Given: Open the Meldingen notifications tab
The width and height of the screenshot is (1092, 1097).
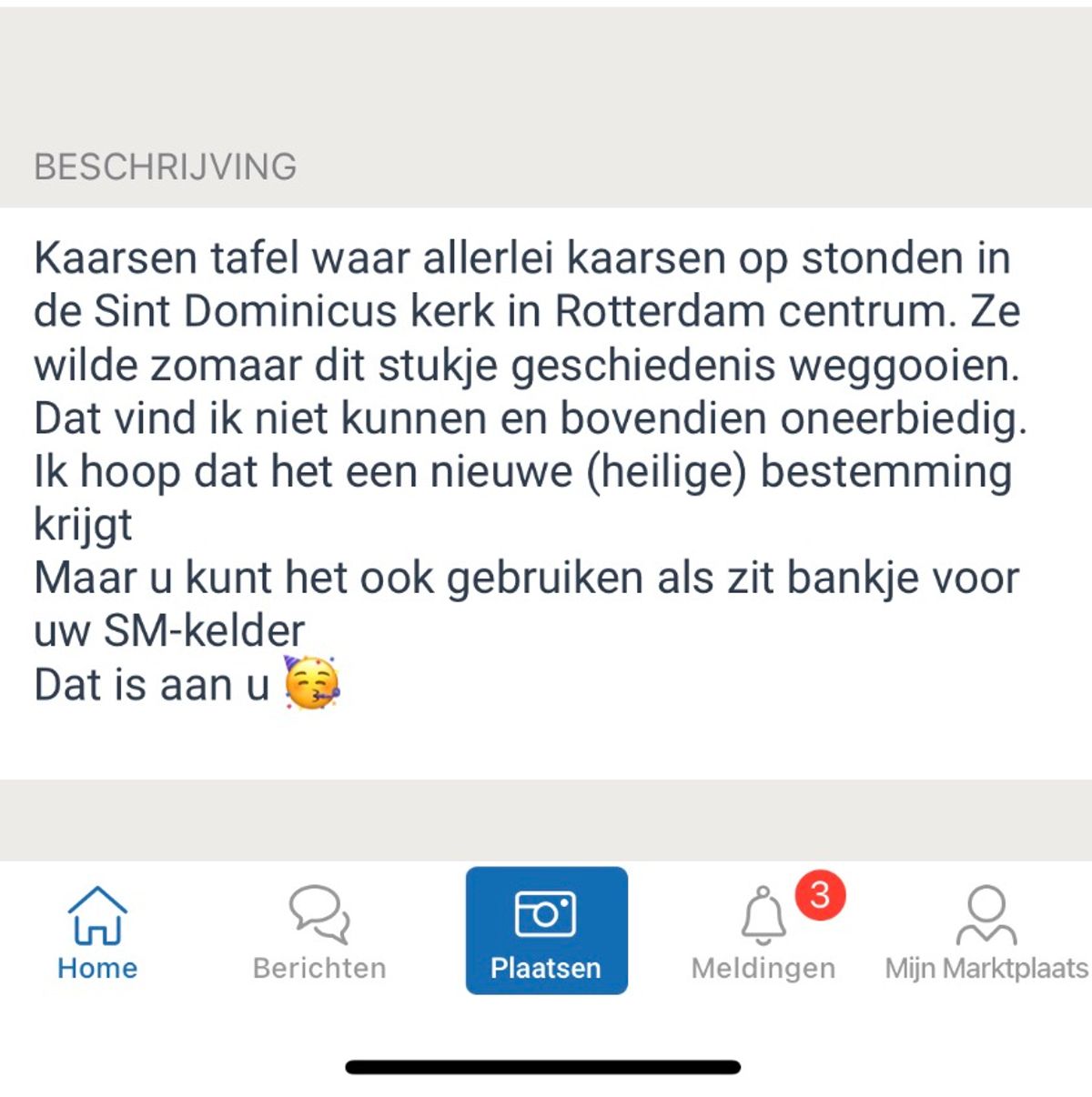Looking at the screenshot, I should 763,931.
